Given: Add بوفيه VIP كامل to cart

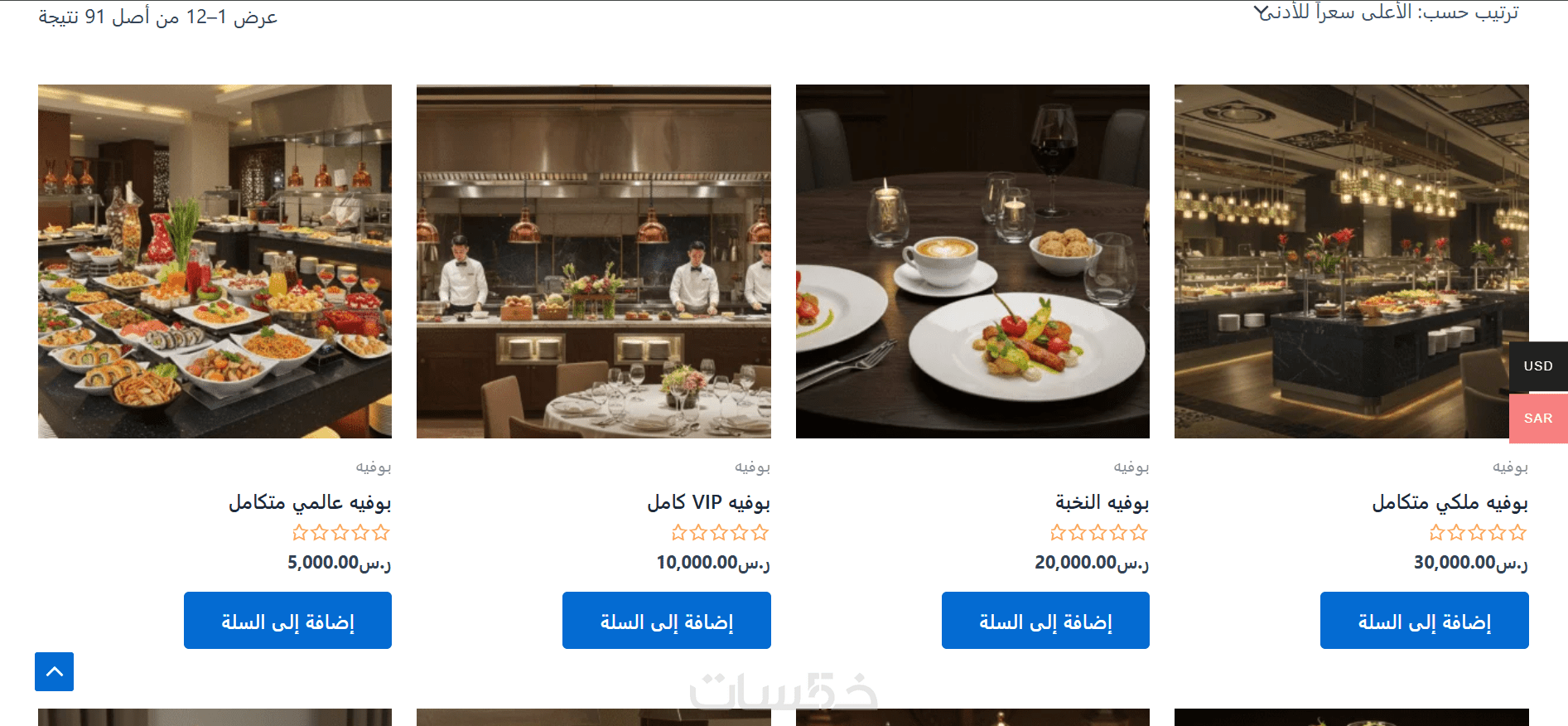Looking at the screenshot, I should pyautogui.click(x=666, y=621).
